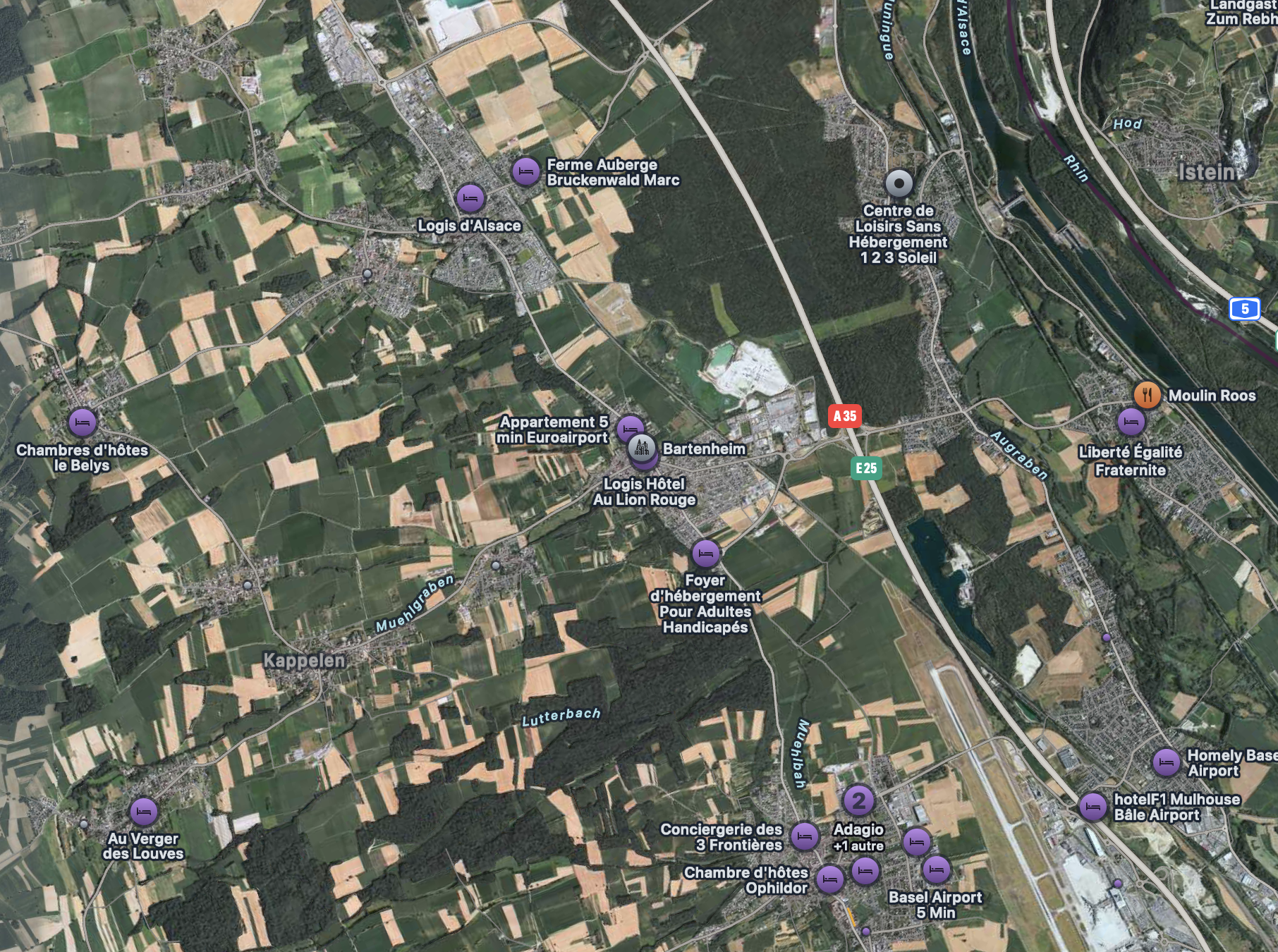Tap the hotelF1 Mulhouse Bâle Airport pin
This screenshot has height=952, width=1278.
pos(1093,807)
